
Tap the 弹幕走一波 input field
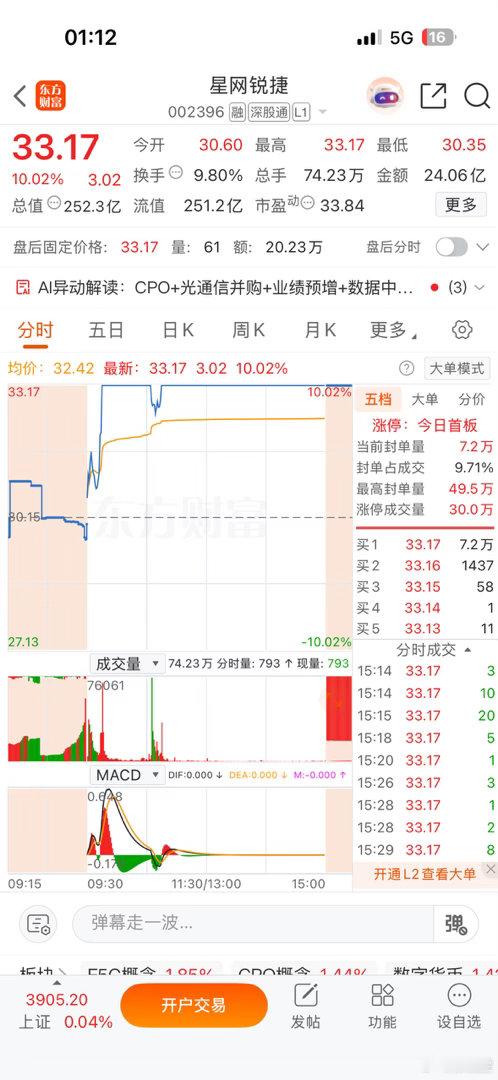pyautogui.click(x=253, y=924)
